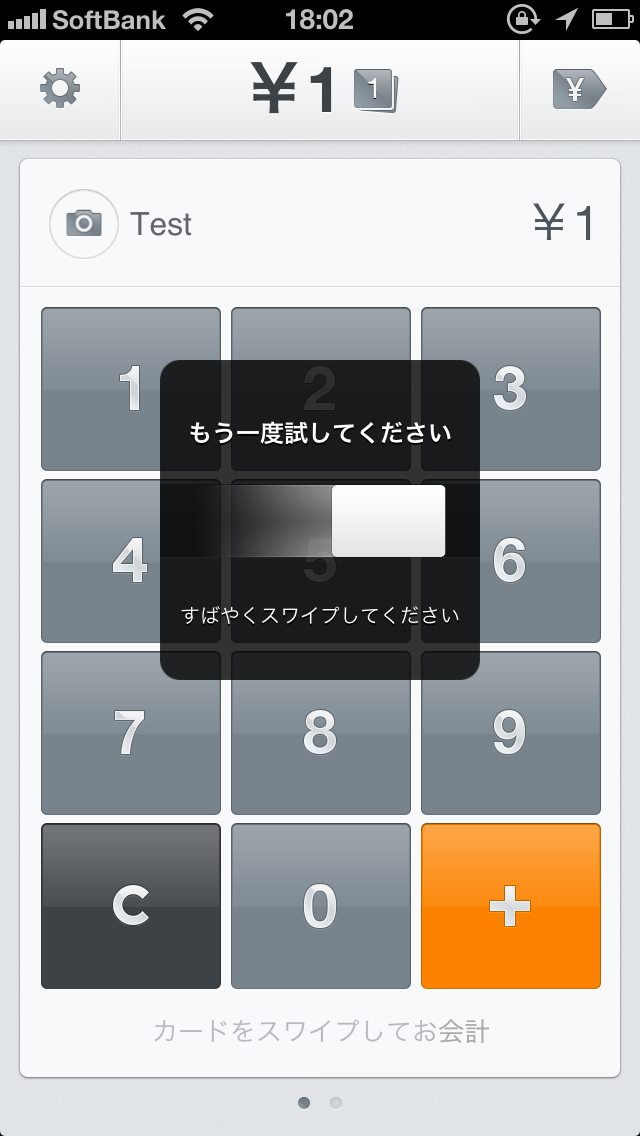This screenshot has height=1136, width=640.
Task: Enter digit 1 on the keypad
Action: (100, 390)
